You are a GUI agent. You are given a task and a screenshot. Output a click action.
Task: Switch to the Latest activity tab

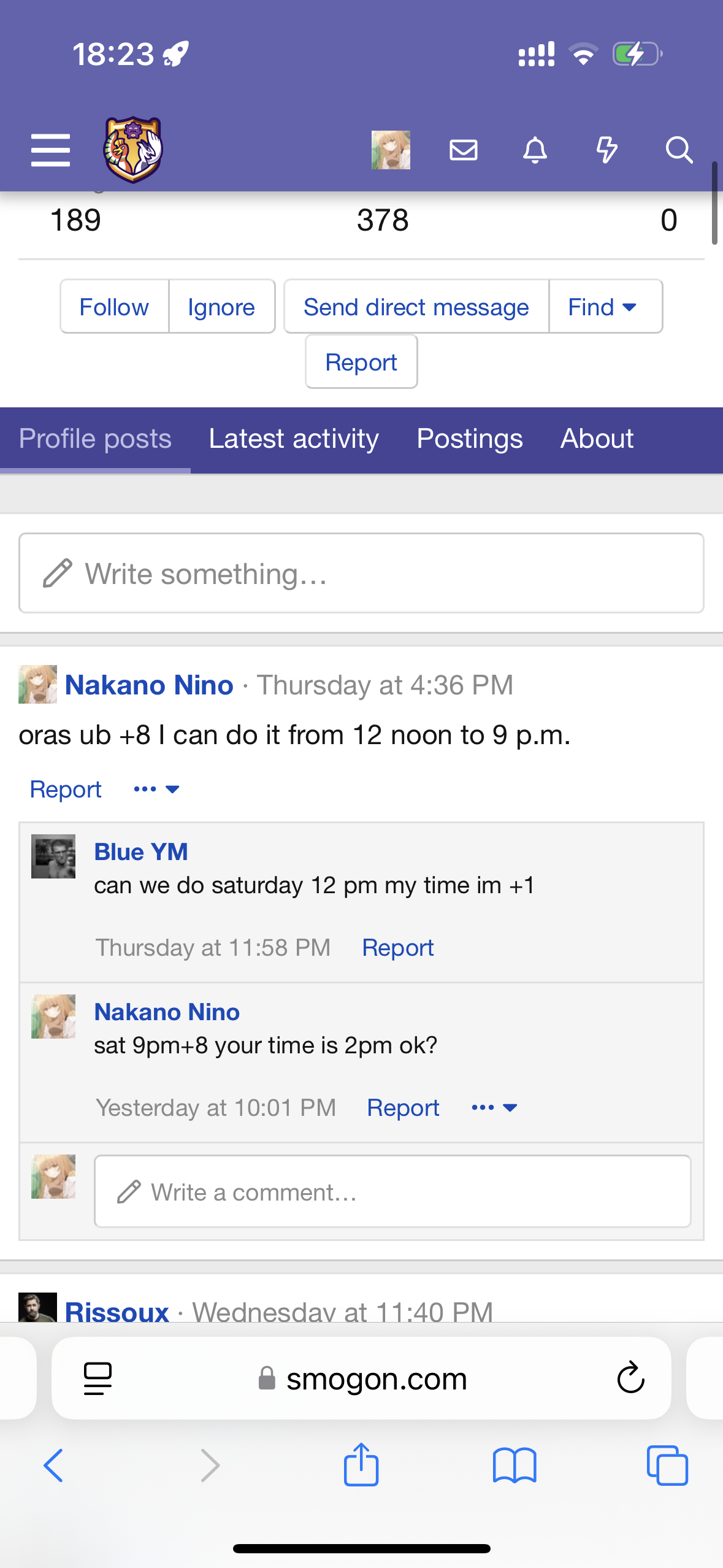[x=294, y=439]
